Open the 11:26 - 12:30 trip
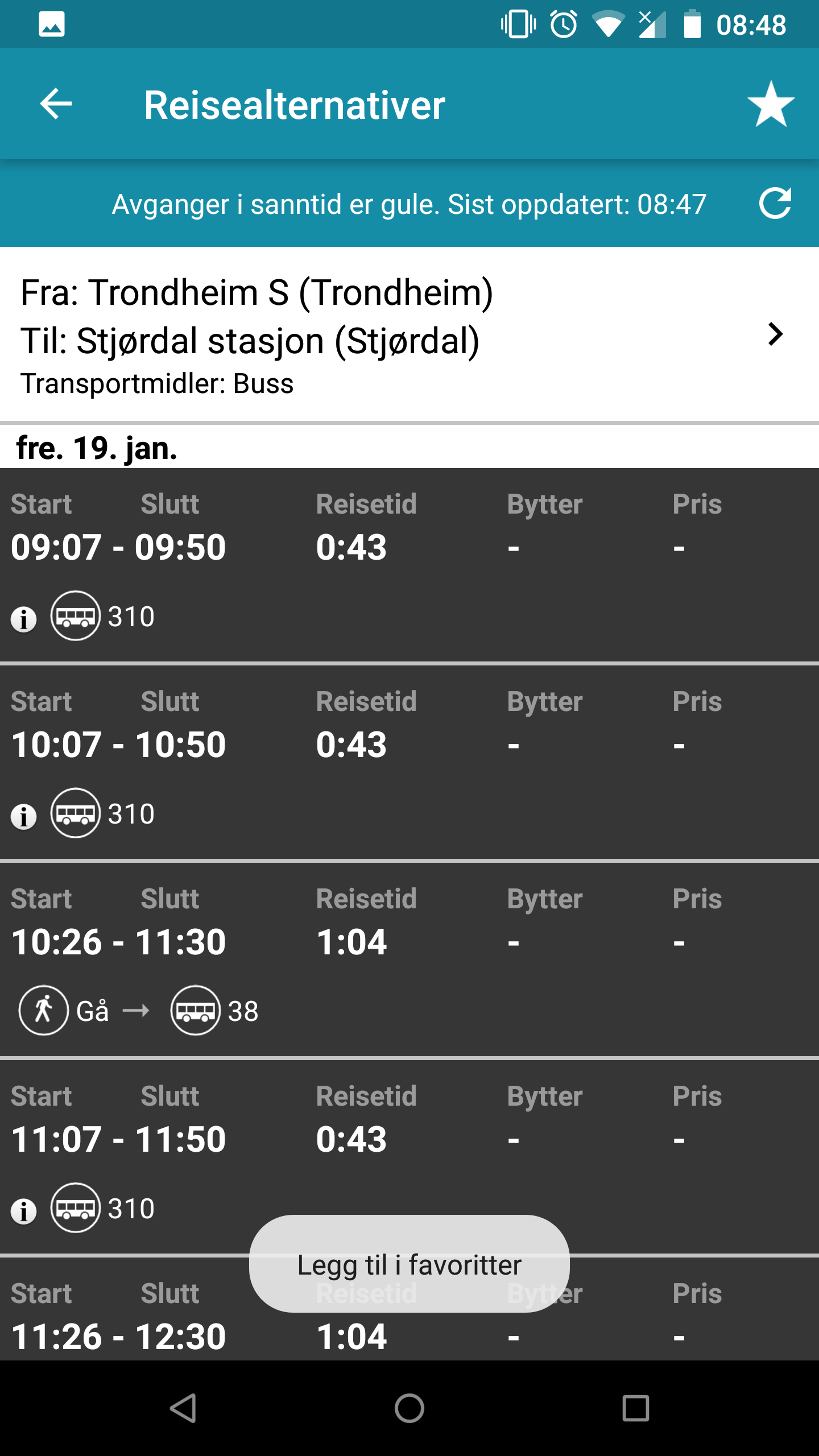 409,1309
